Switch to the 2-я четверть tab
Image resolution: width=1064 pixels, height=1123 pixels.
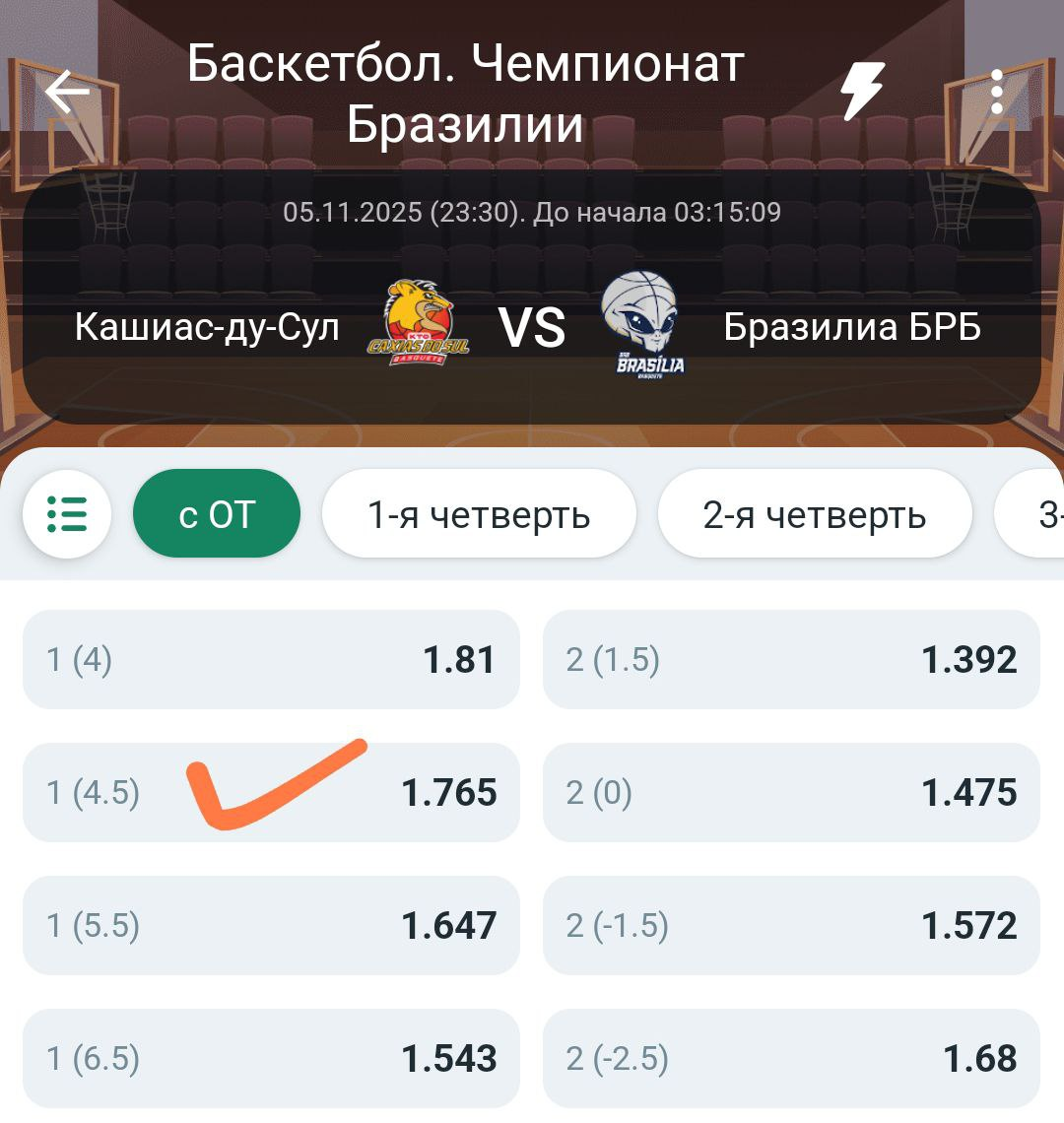[815, 514]
